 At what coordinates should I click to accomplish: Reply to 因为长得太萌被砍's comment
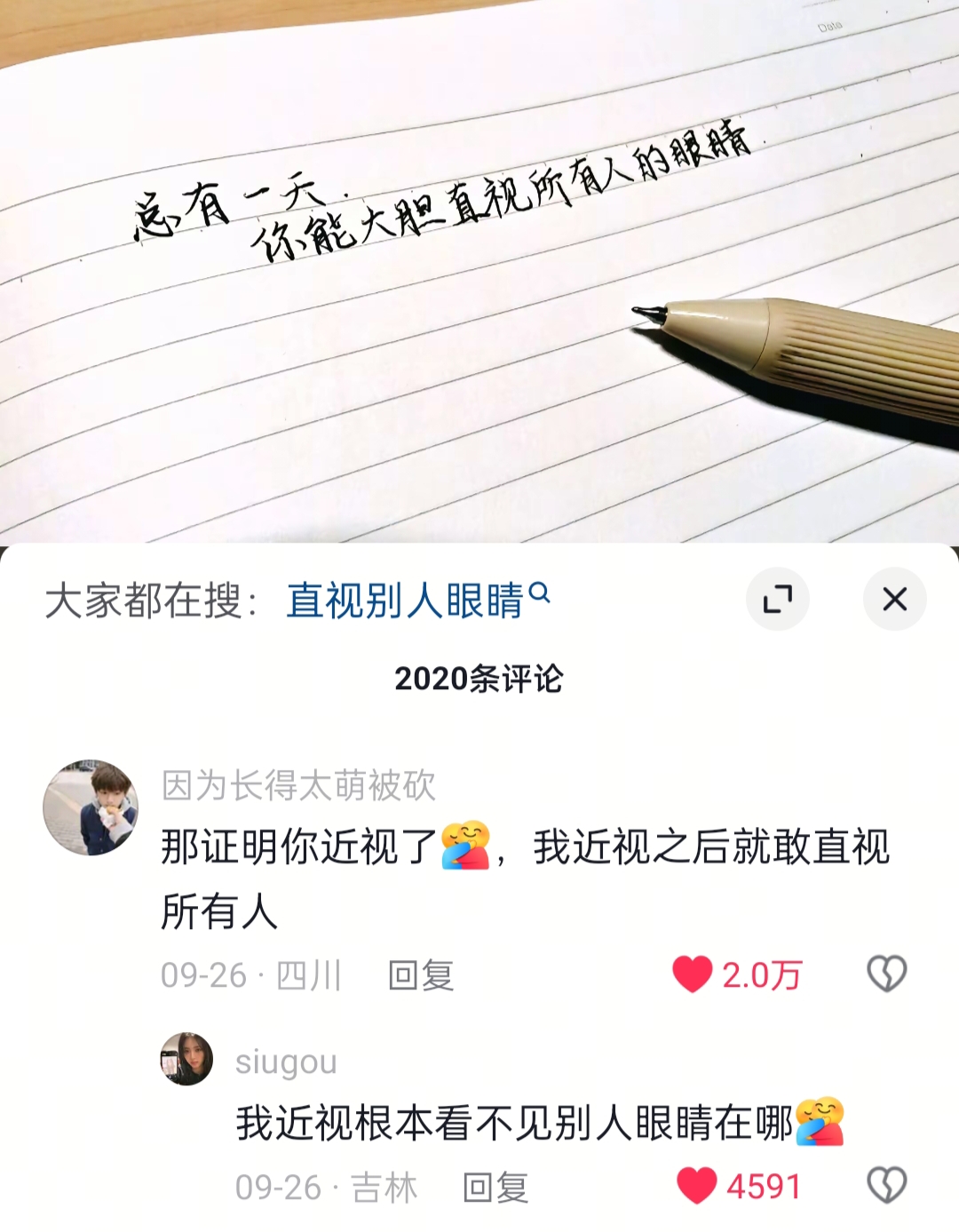coord(421,975)
